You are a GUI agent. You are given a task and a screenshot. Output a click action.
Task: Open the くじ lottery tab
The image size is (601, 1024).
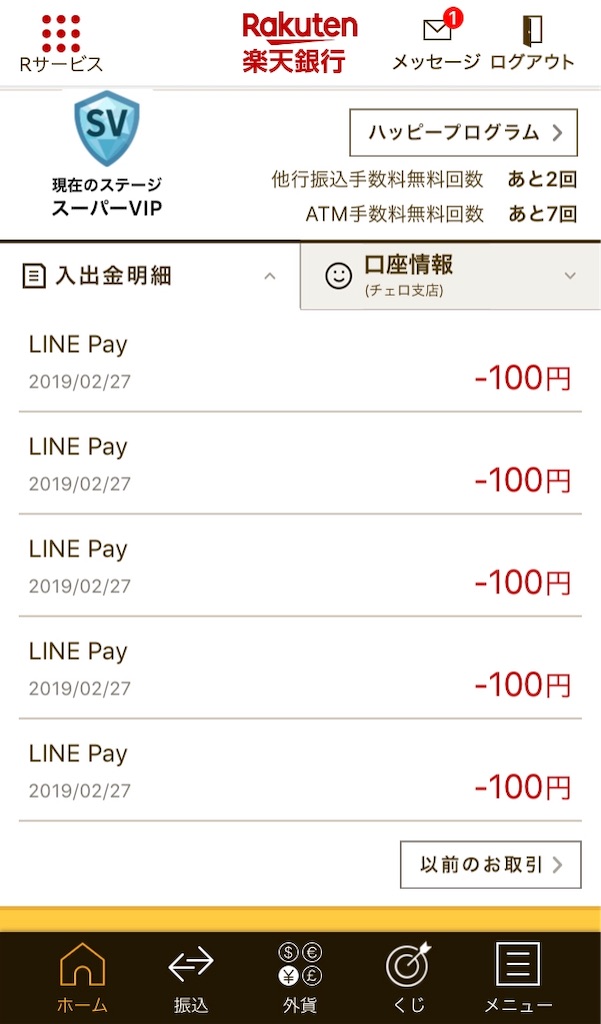click(x=409, y=977)
